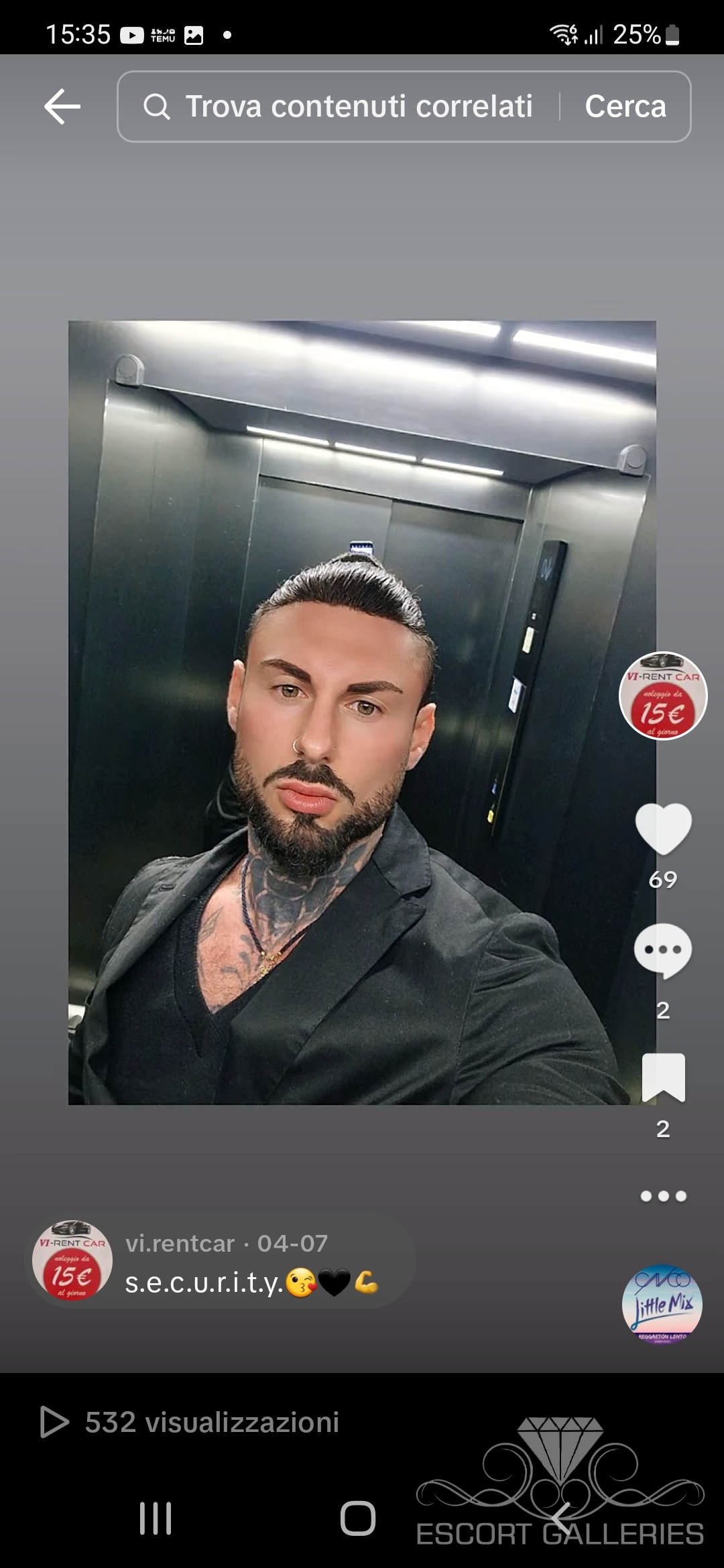
Task: Open the Little Mix sound disc
Action: coord(662,1304)
